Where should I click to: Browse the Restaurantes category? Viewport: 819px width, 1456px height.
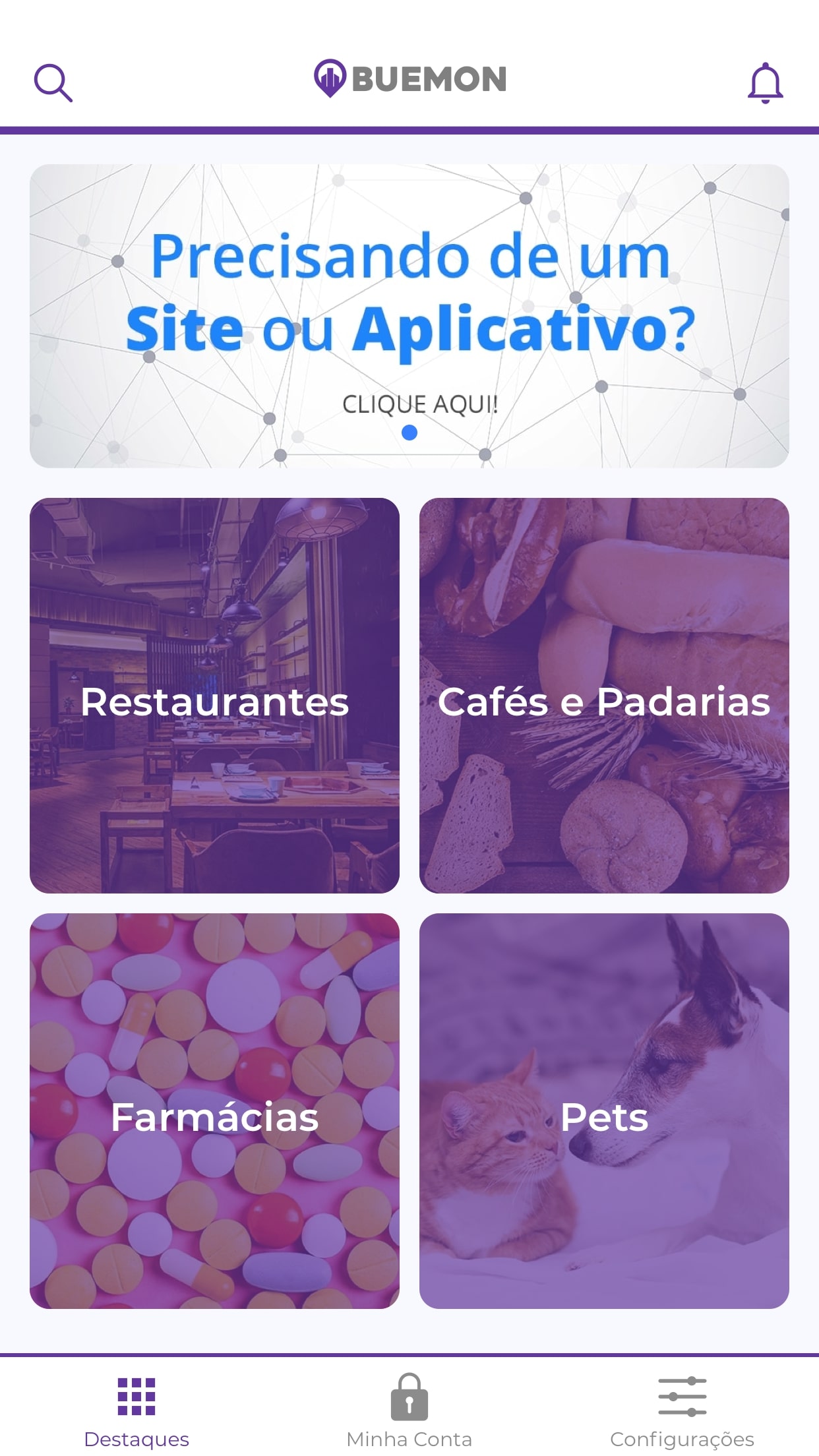[x=214, y=695]
